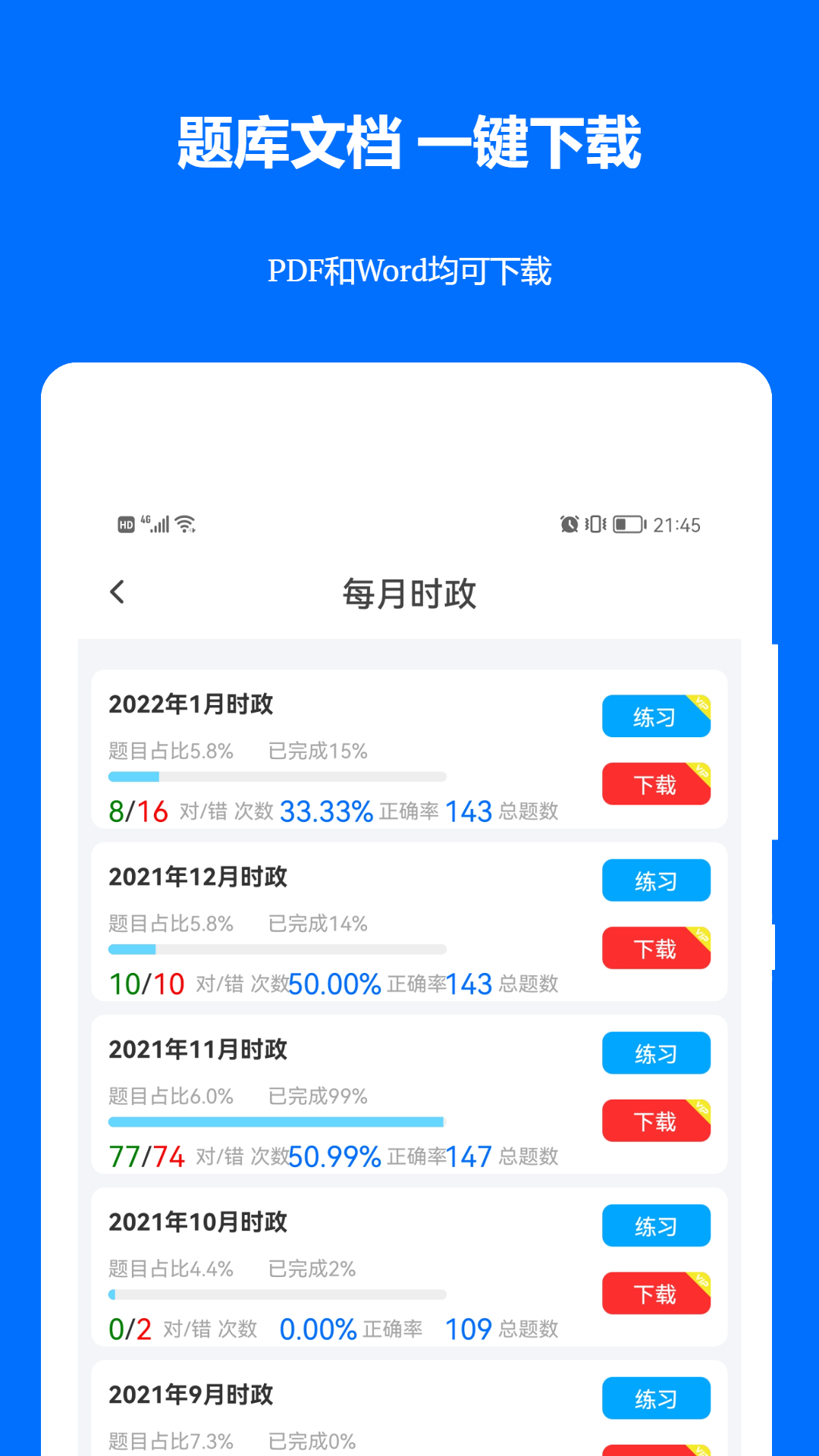Tap the alarm clock status bar icon
Screen dimensions: 819x1456
click(567, 524)
